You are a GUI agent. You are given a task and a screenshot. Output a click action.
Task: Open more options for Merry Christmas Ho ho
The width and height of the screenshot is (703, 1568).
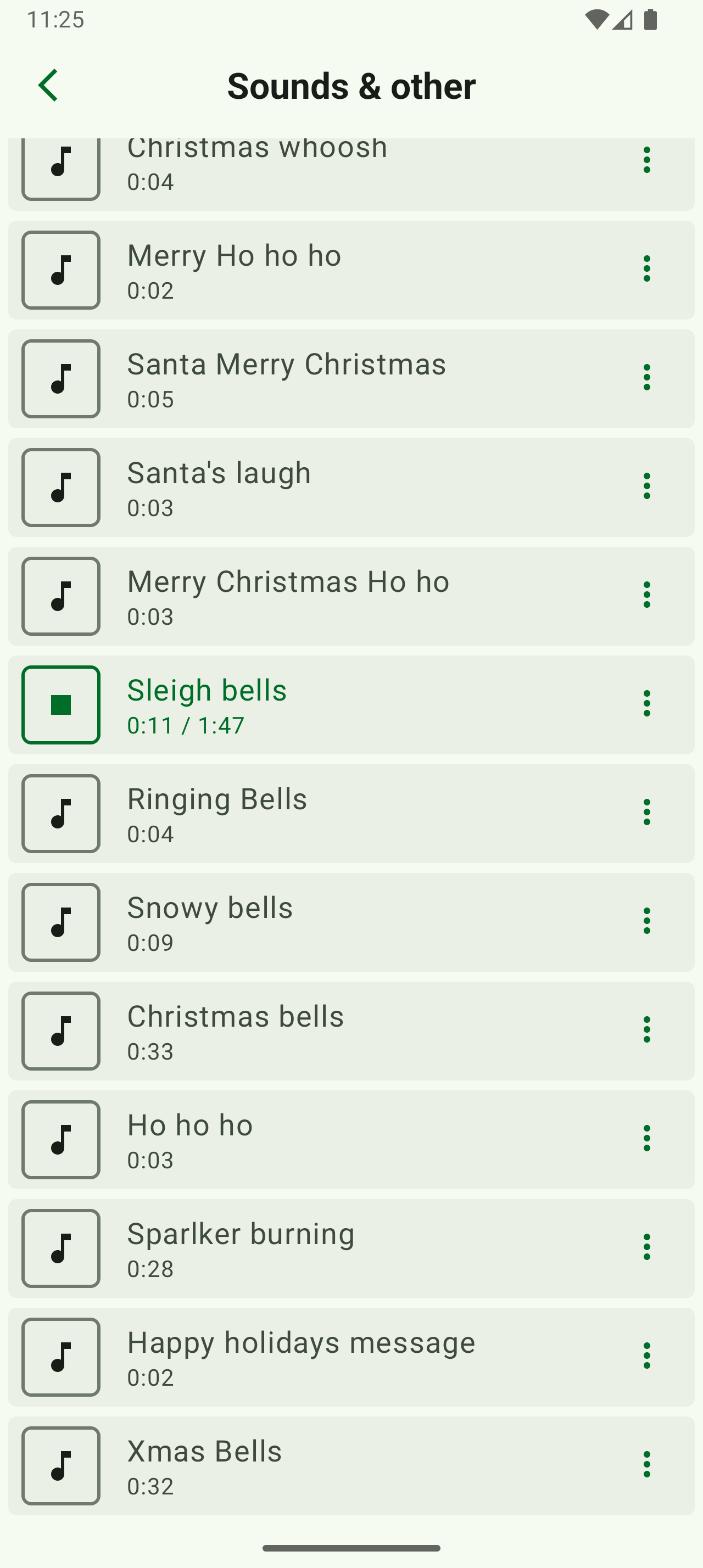646,595
